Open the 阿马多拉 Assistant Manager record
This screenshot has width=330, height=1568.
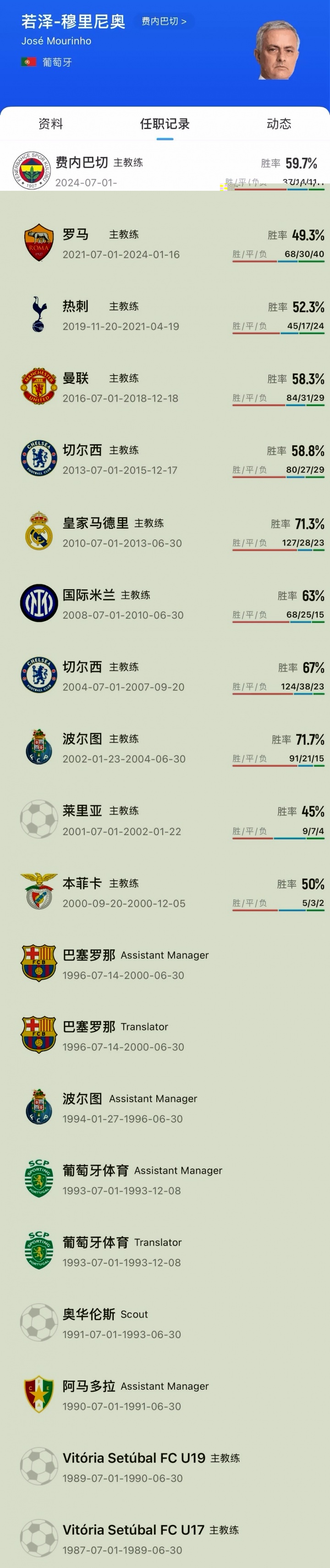tap(165, 1395)
